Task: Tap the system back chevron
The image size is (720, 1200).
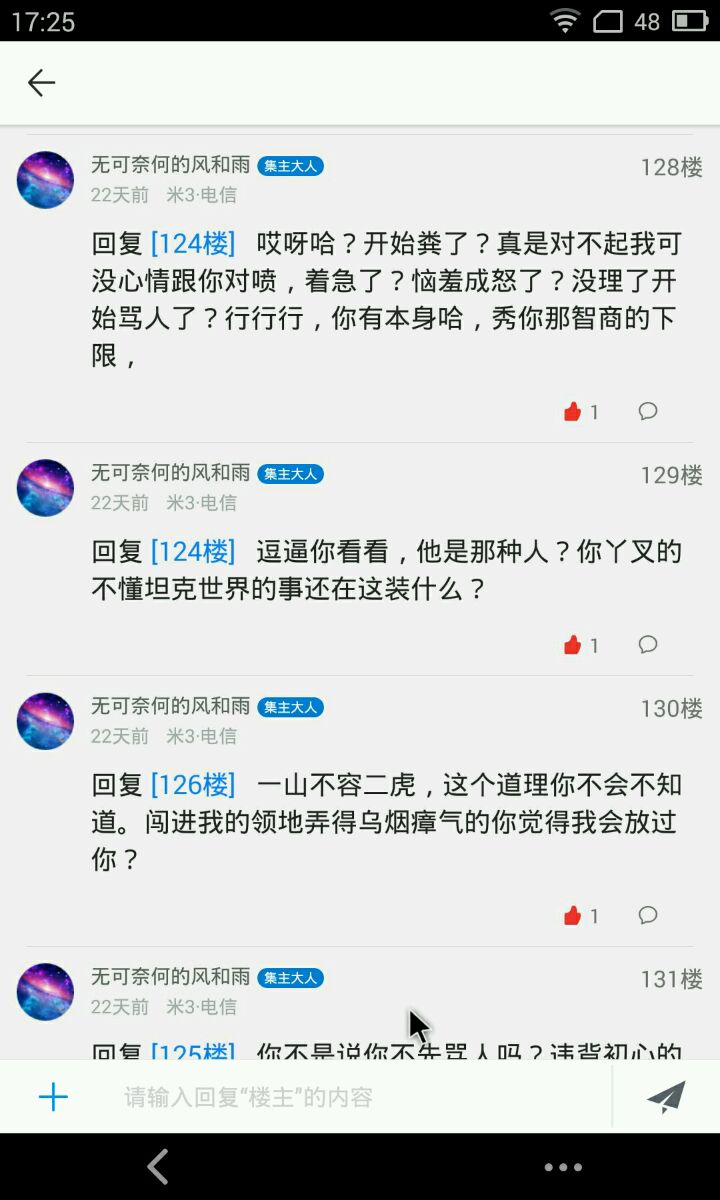Action: 158,1166
